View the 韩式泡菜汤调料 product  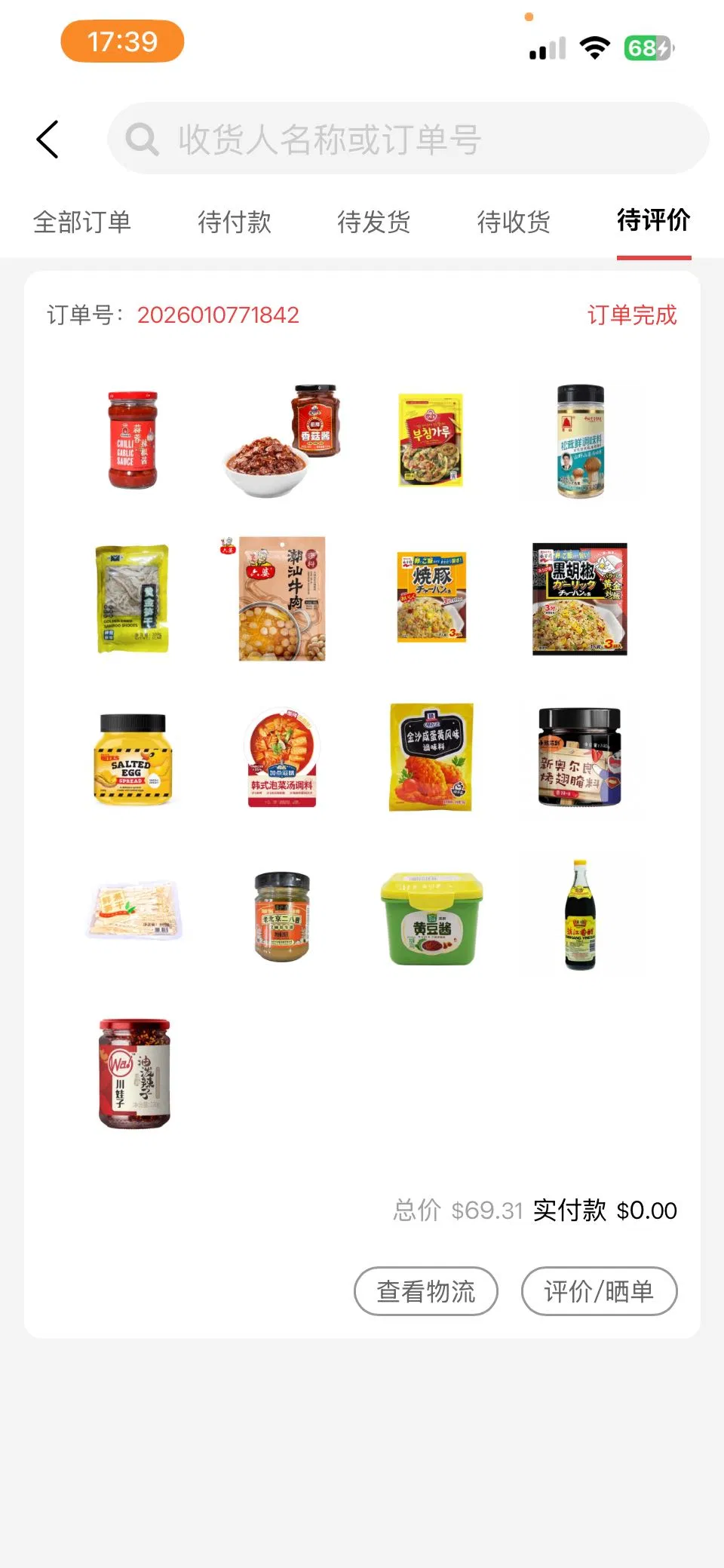[x=281, y=759]
